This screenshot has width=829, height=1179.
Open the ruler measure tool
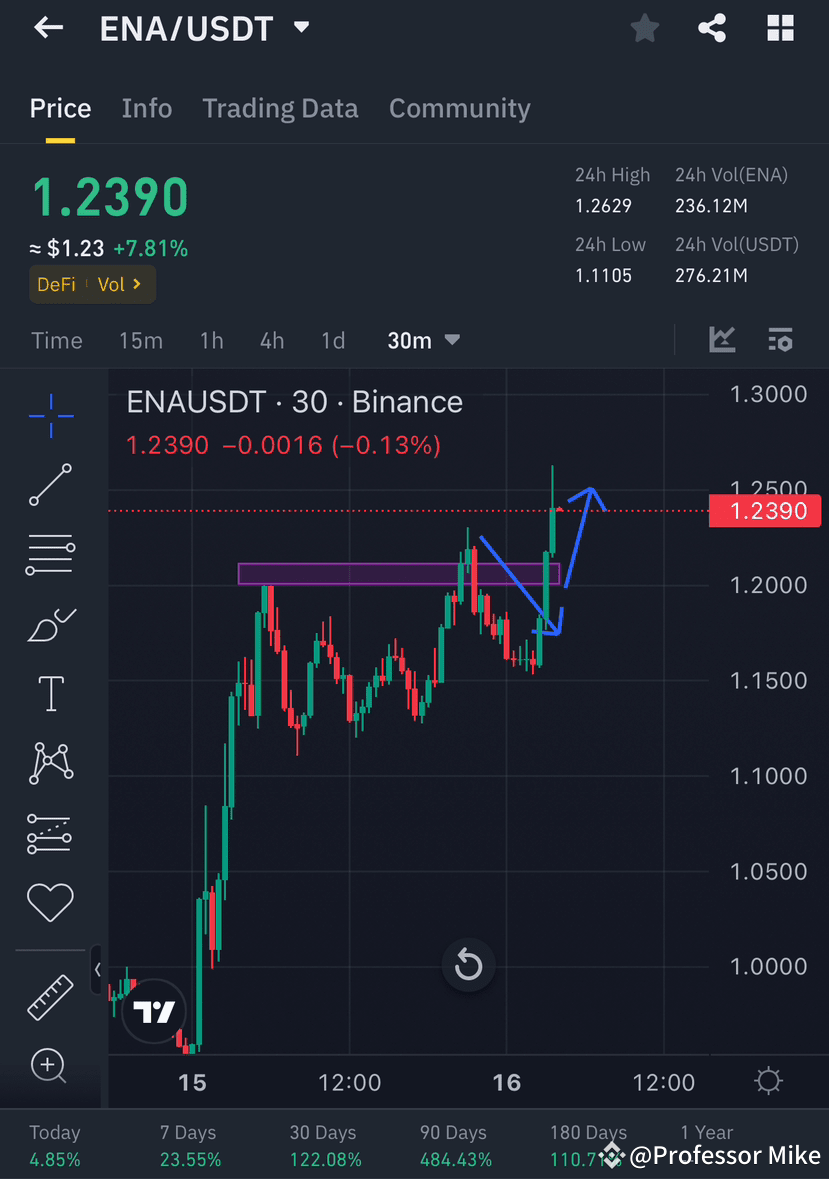tap(50, 996)
